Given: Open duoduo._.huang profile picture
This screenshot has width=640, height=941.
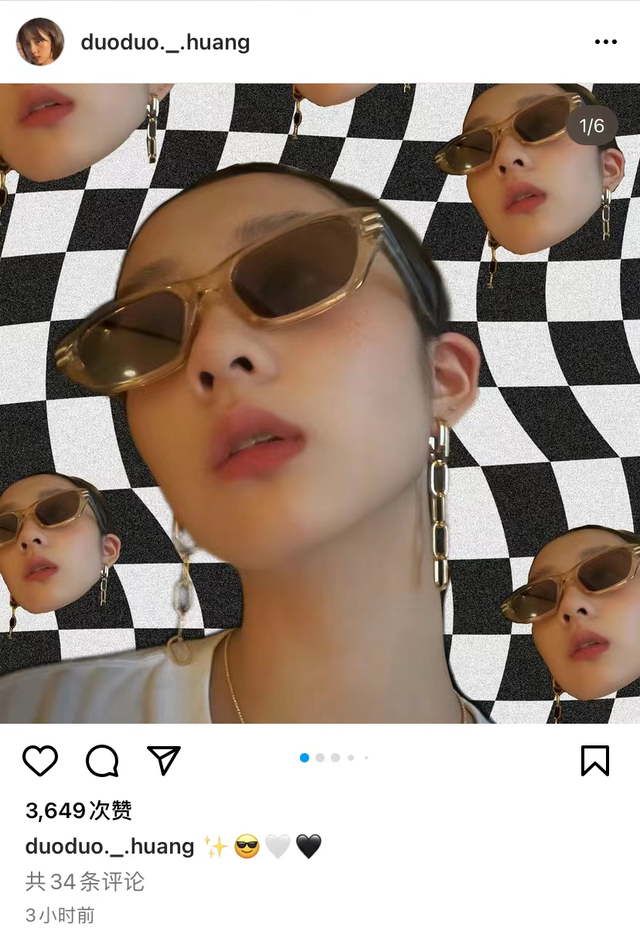Looking at the screenshot, I should [40, 41].
